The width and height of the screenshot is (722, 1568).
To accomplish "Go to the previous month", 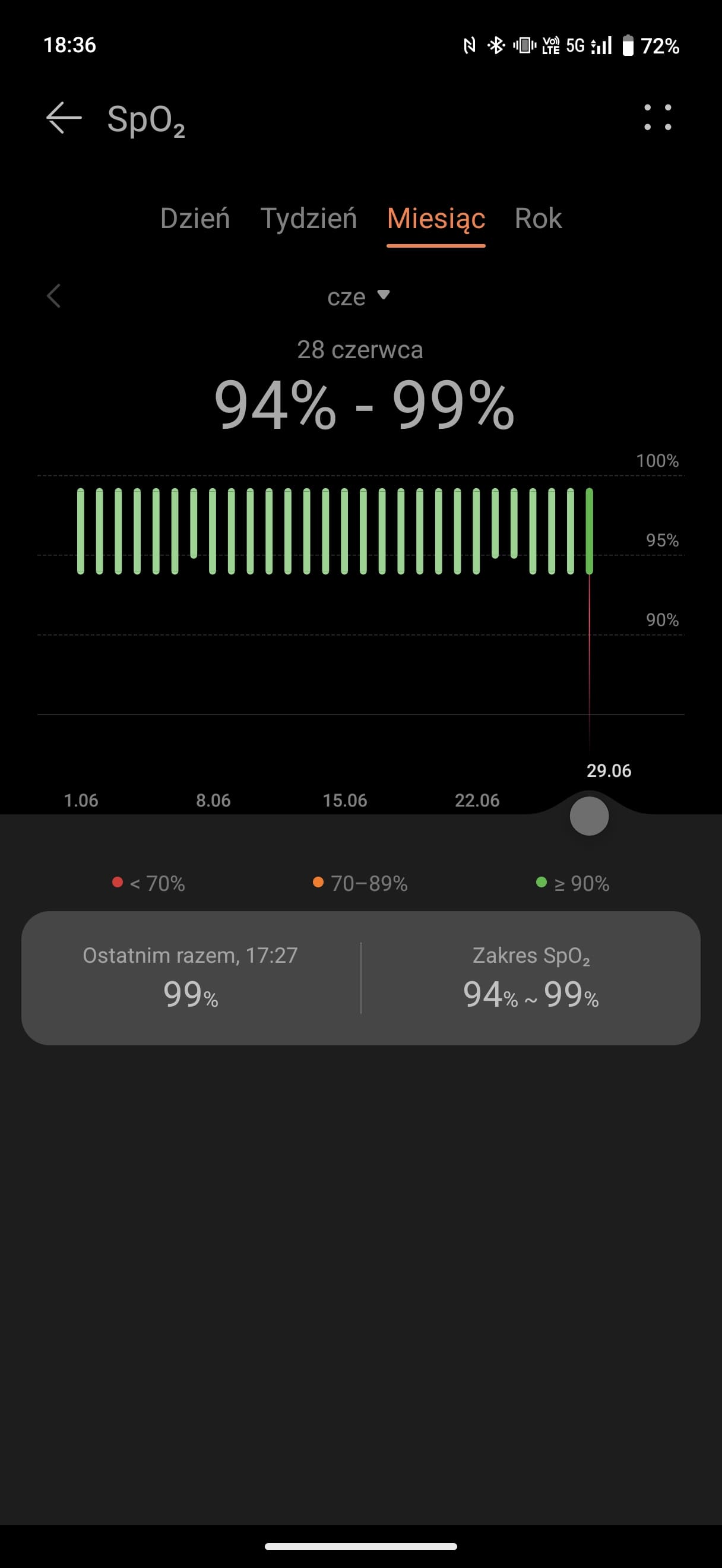I will [53, 296].
